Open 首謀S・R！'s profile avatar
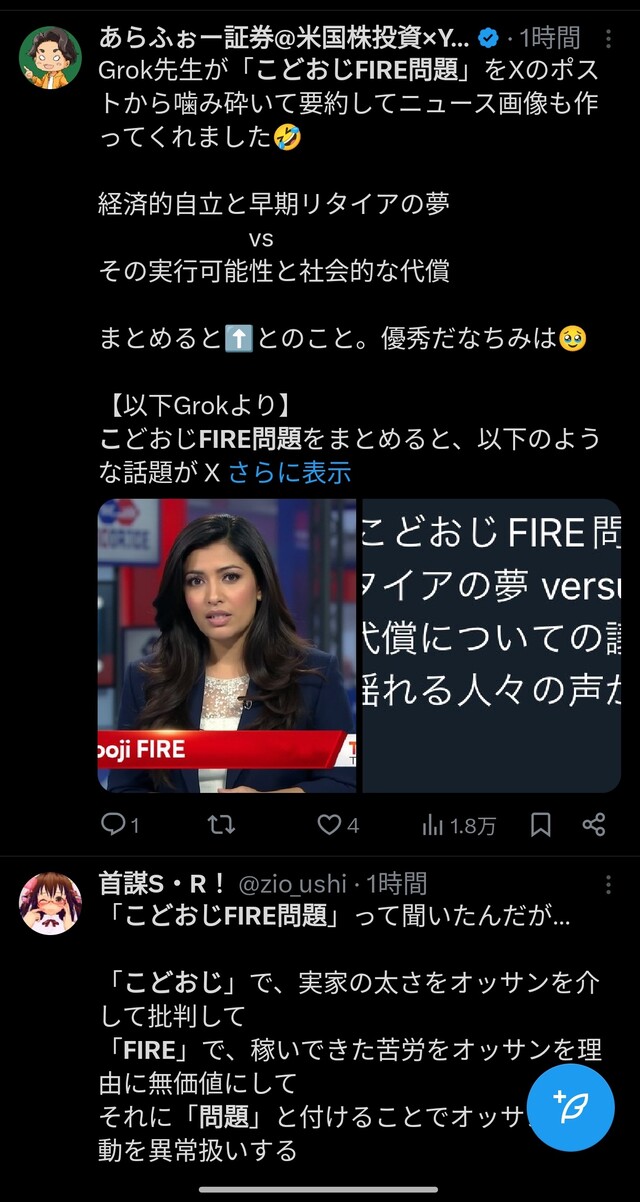 [50, 902]
